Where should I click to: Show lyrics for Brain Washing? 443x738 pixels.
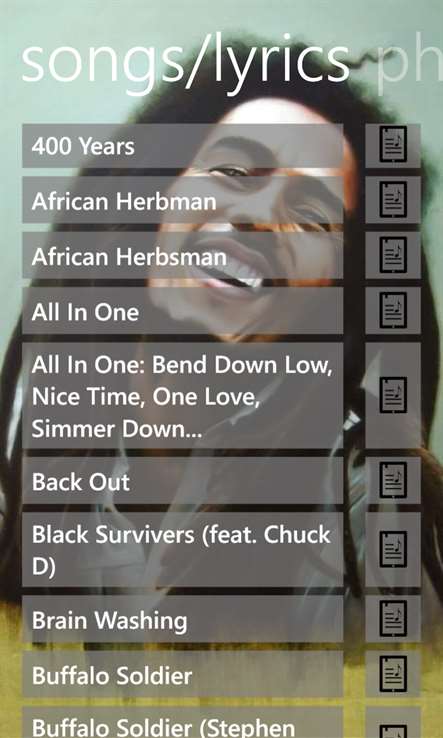click(393, 620)
